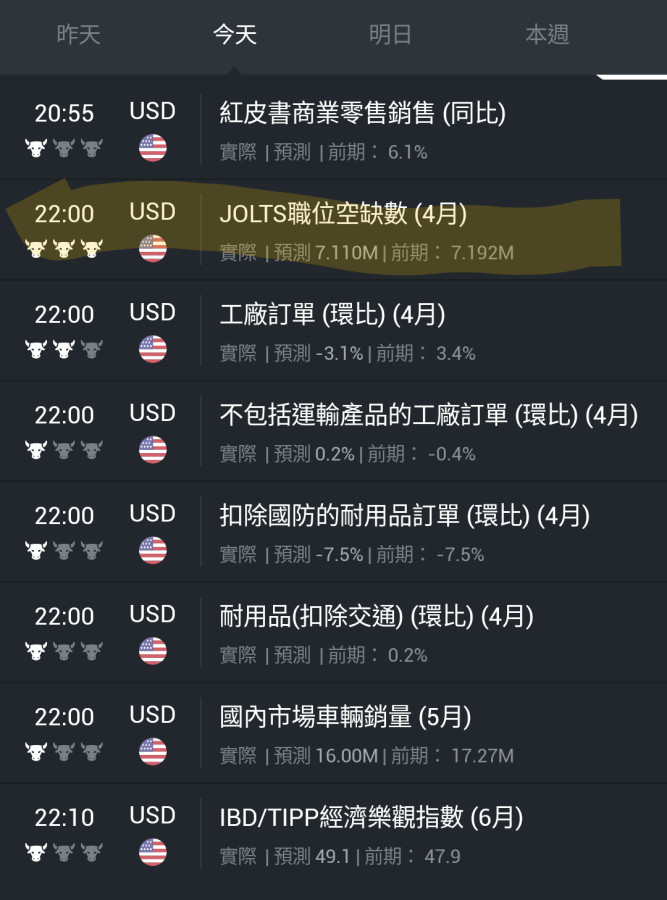Switch to the 明日 tab
Viewport: 667px width, 900px height.
click(390, 35)
